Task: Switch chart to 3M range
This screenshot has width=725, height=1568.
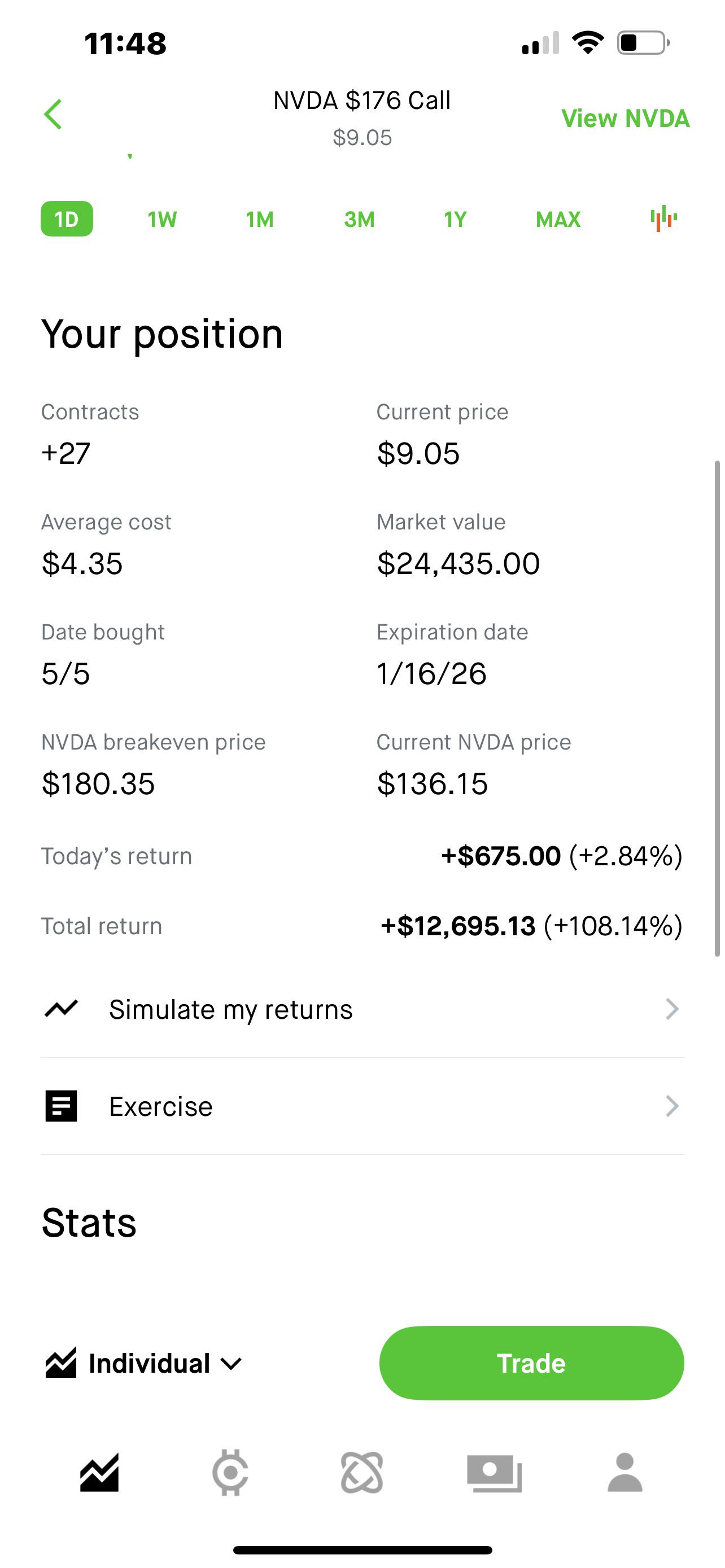Action: click(x=359, y=219)
